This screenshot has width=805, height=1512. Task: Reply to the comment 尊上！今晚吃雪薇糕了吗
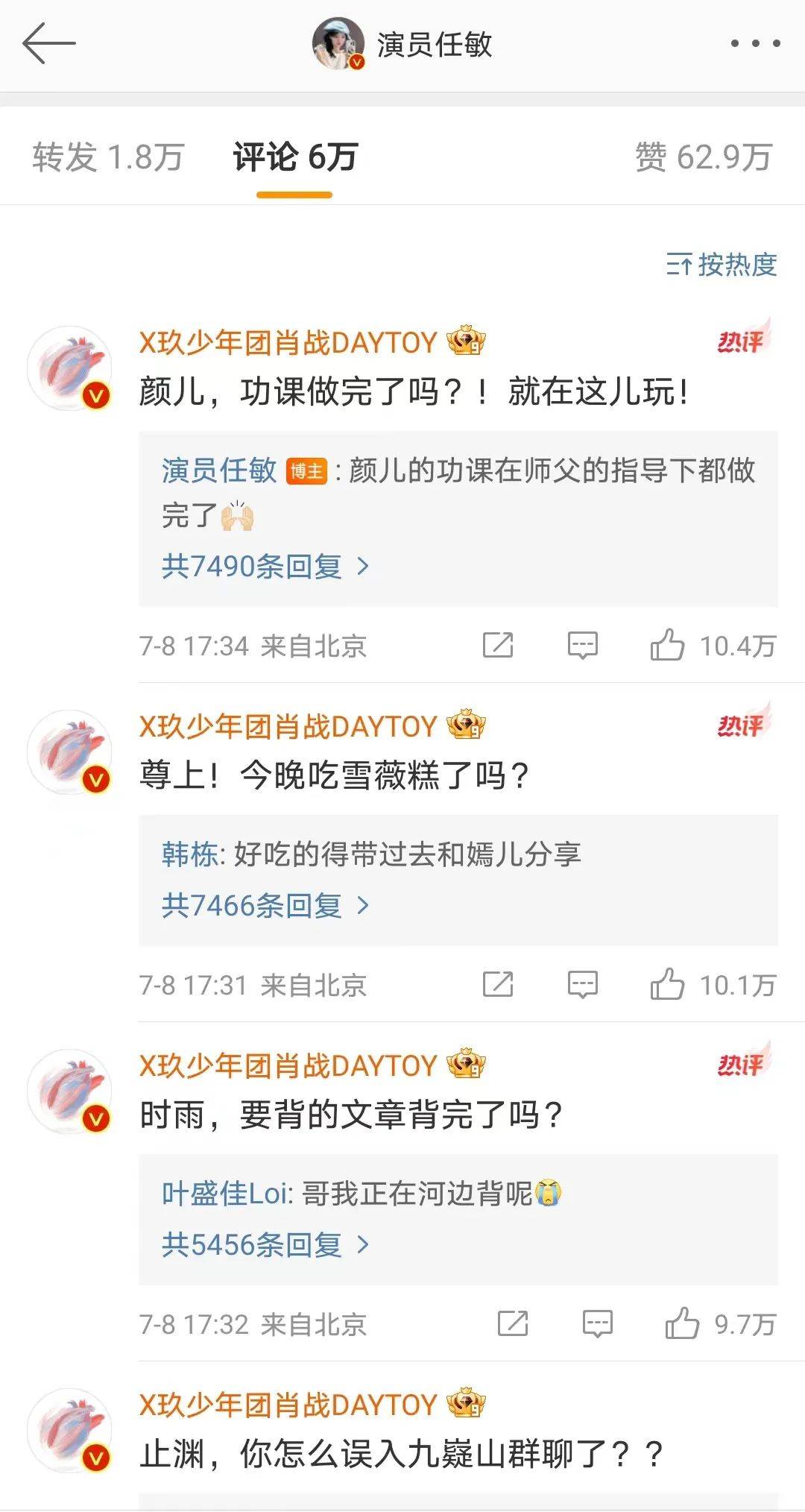(582, 985)
